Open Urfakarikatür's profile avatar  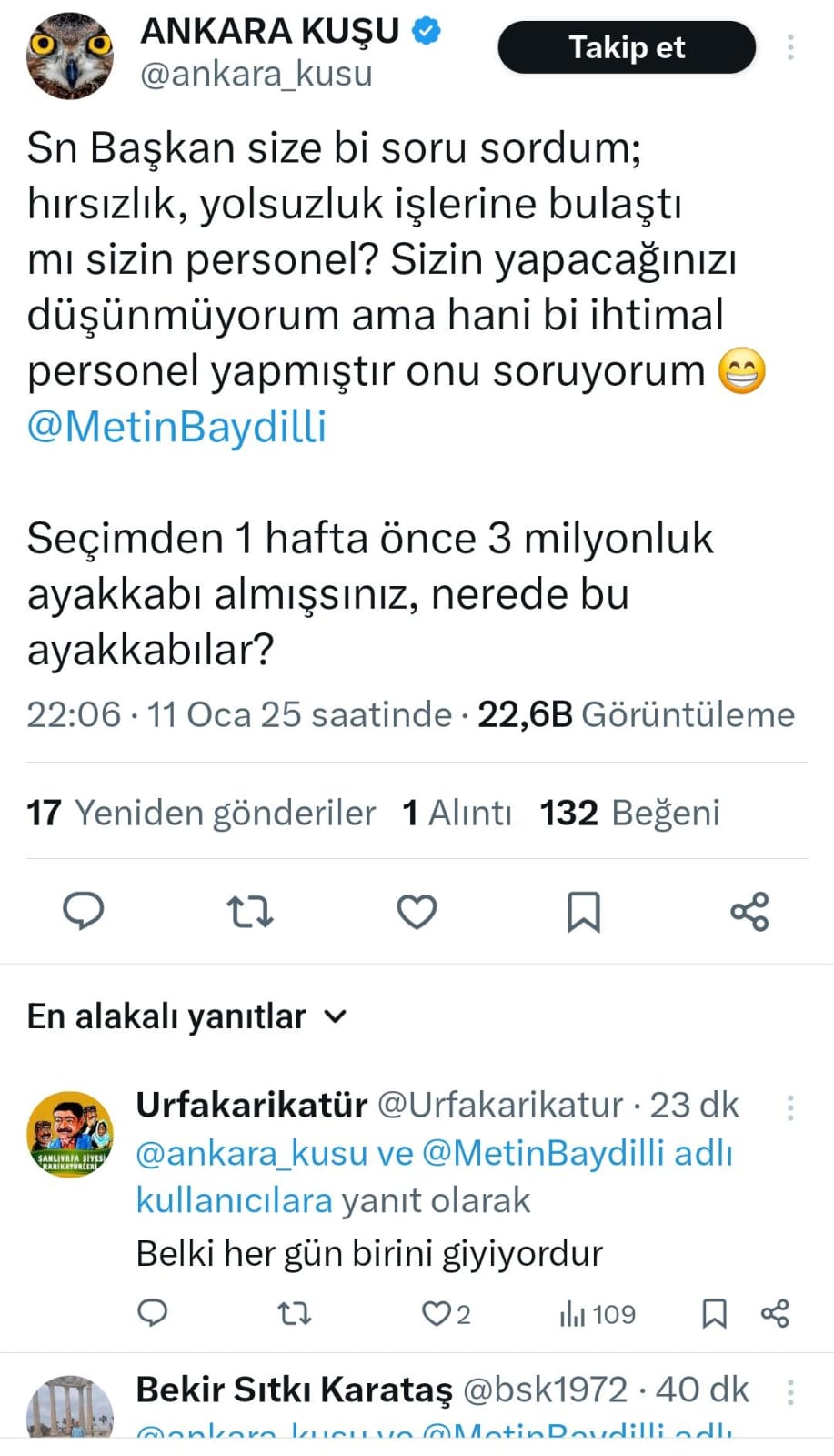click(70, 1135)
